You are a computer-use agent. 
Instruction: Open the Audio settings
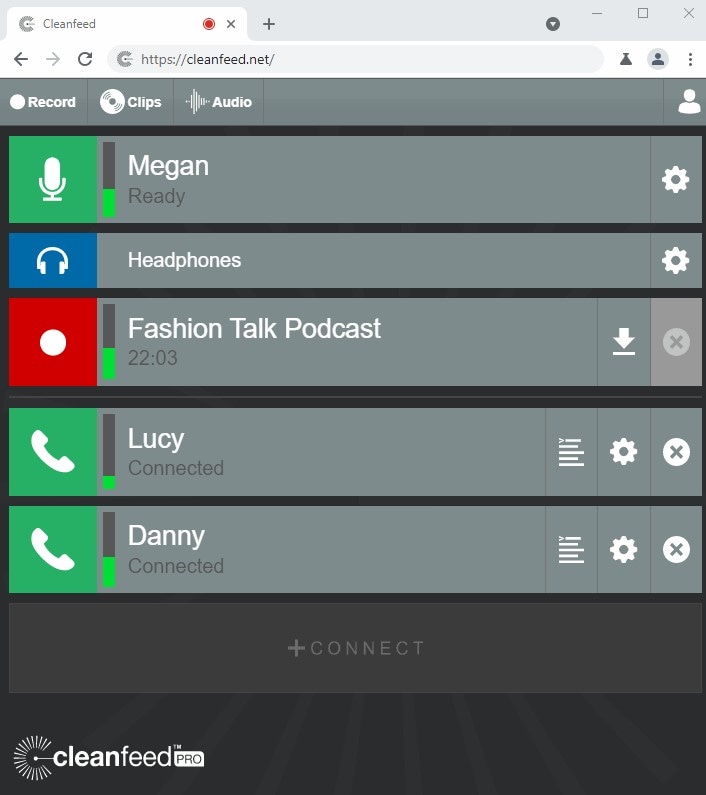point(219,102)
